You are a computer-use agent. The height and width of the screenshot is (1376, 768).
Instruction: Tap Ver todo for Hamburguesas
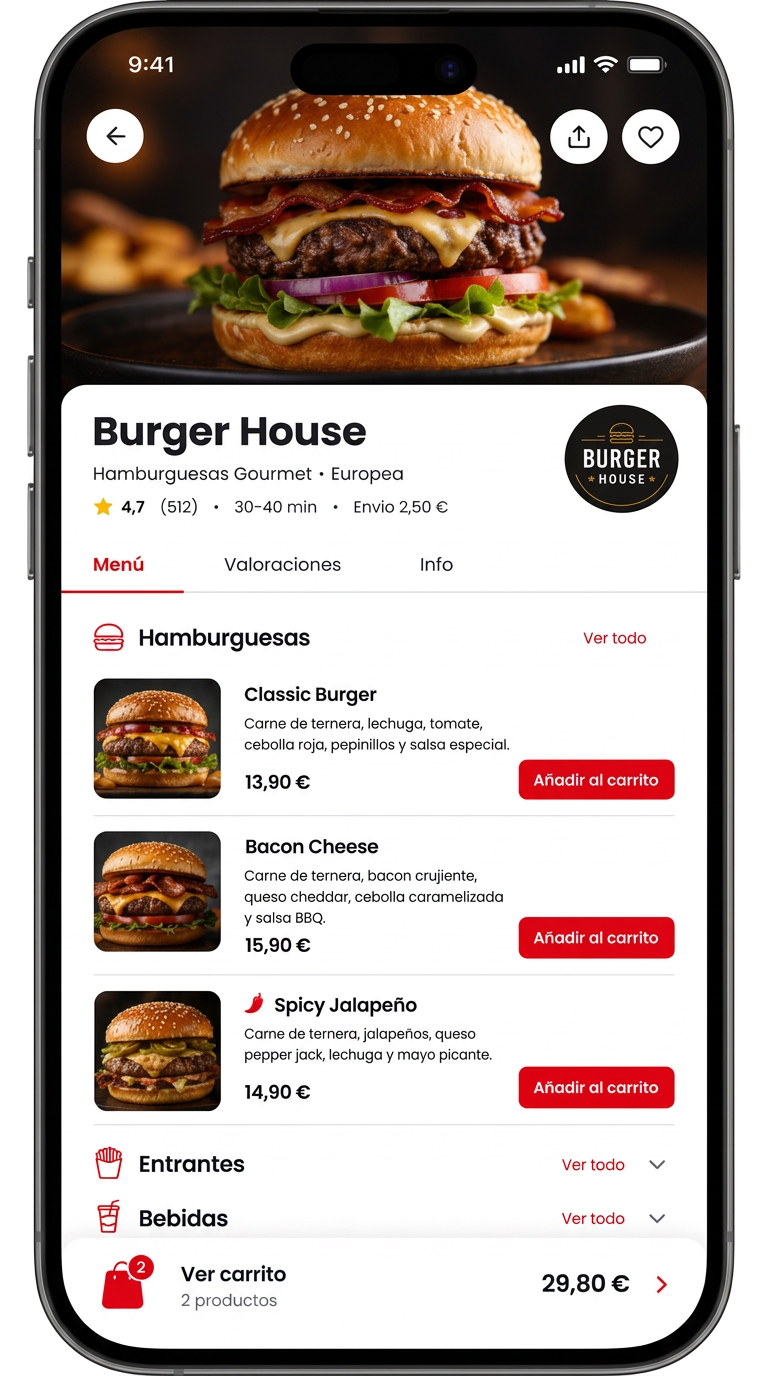coord(615,638)
